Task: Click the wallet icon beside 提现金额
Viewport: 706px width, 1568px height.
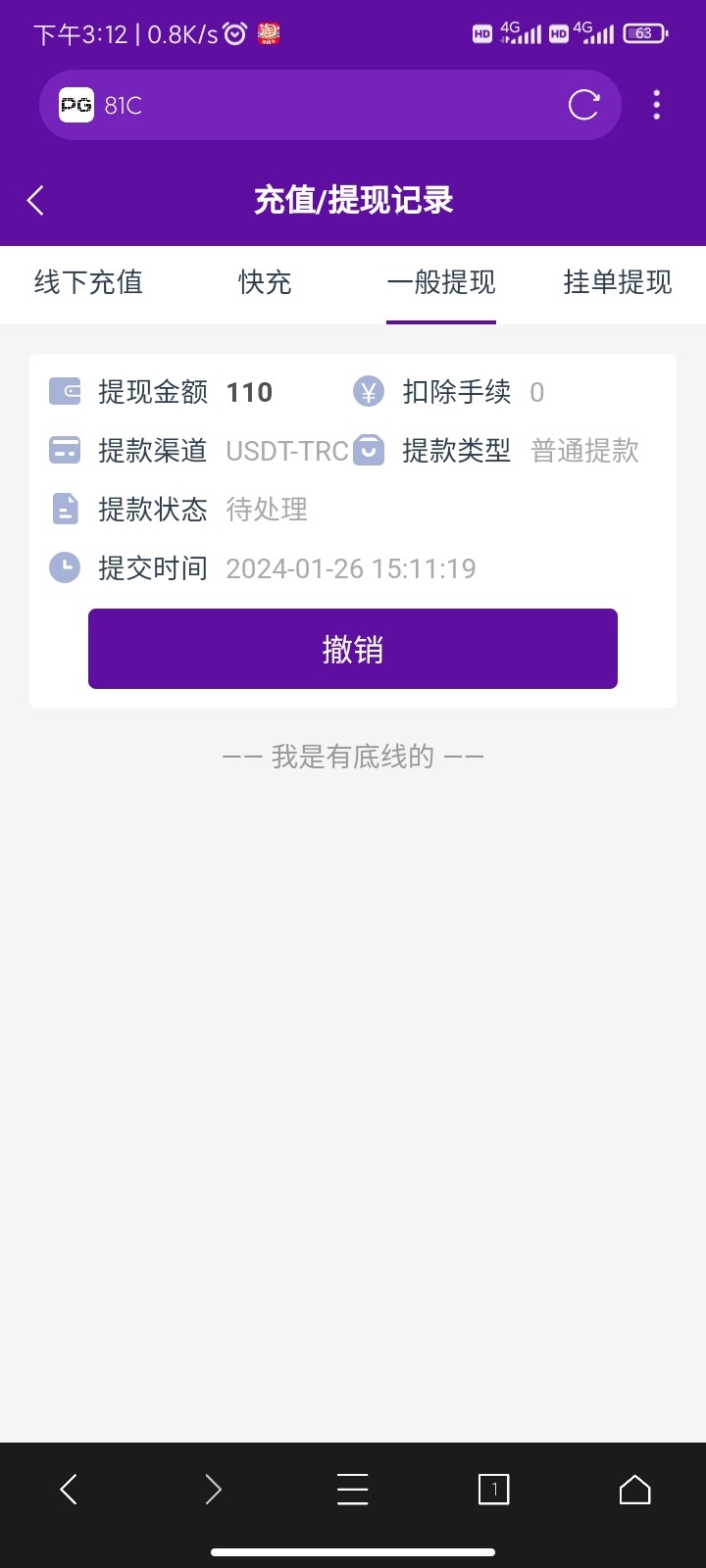Action: (x=64, y=391)
